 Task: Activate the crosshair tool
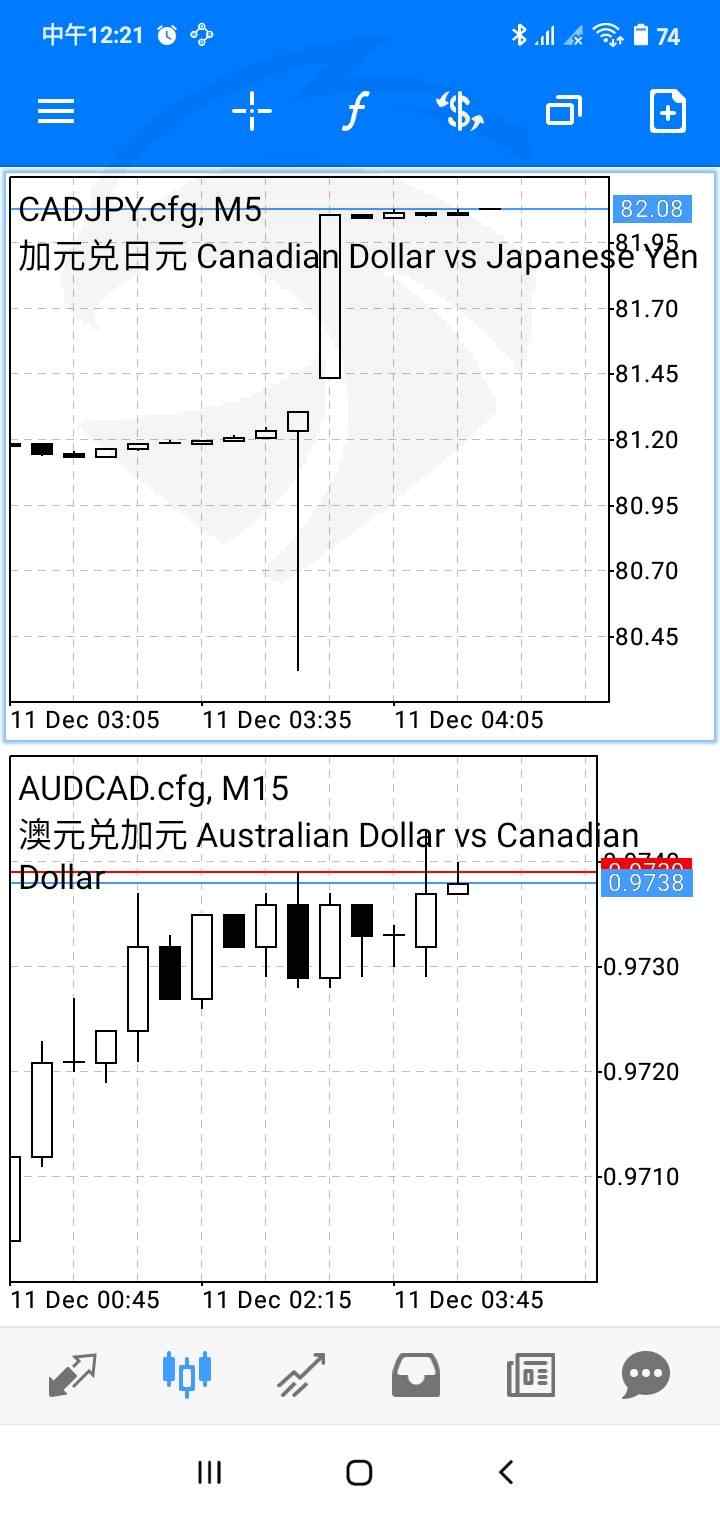pos(252,111)
